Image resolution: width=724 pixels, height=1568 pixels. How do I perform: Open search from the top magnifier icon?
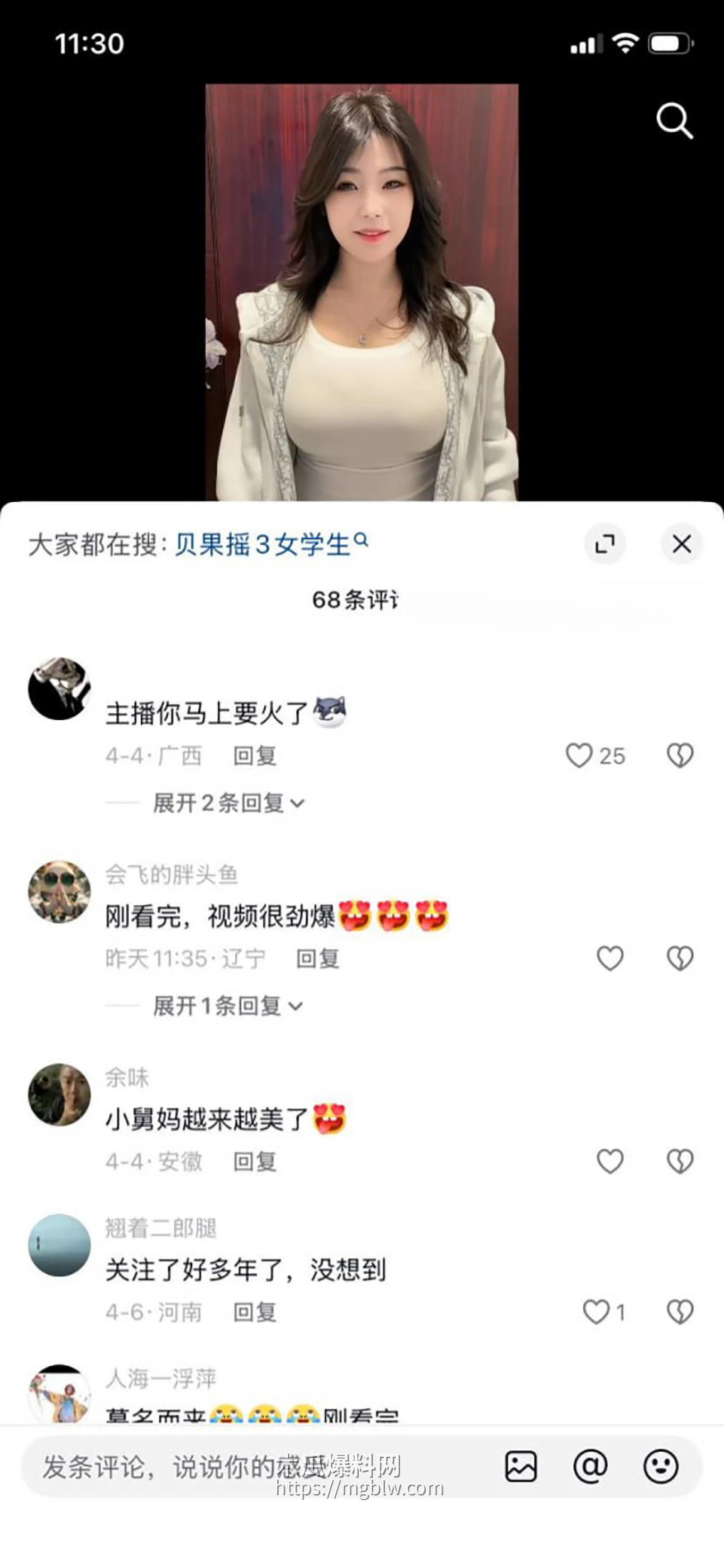coord(675,119)
